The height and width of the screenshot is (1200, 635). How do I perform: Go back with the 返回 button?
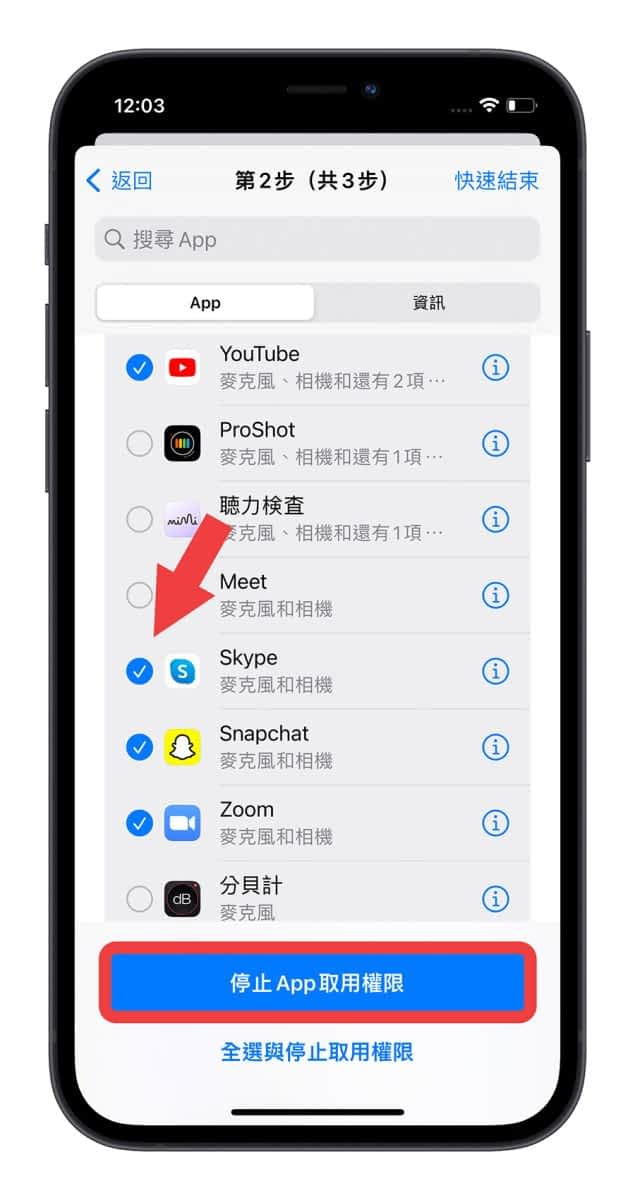pos(119,181)
